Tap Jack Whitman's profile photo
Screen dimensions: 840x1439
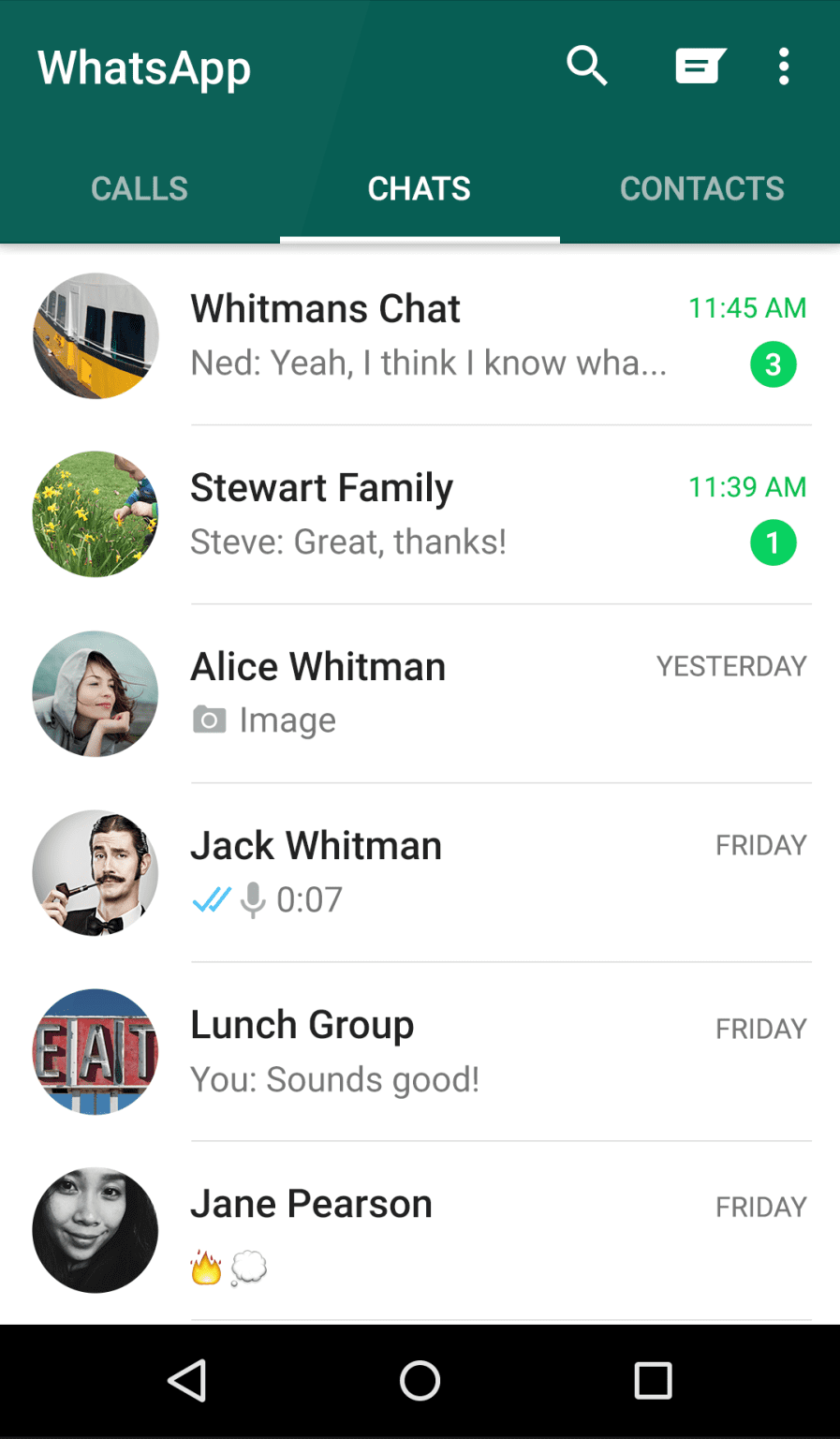(x=95, y=872)
